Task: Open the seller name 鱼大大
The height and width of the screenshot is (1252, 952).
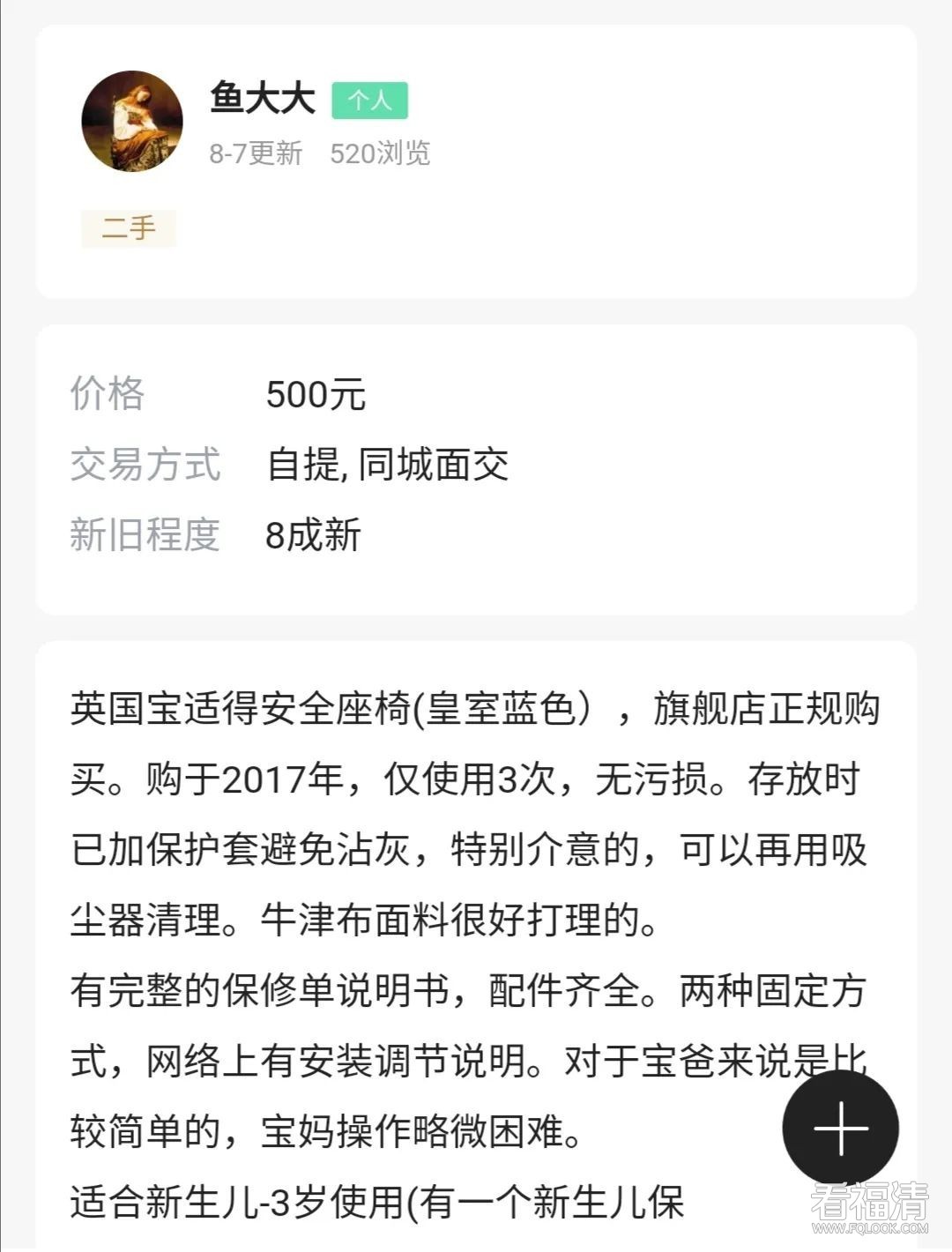Action: pos(263,98)
